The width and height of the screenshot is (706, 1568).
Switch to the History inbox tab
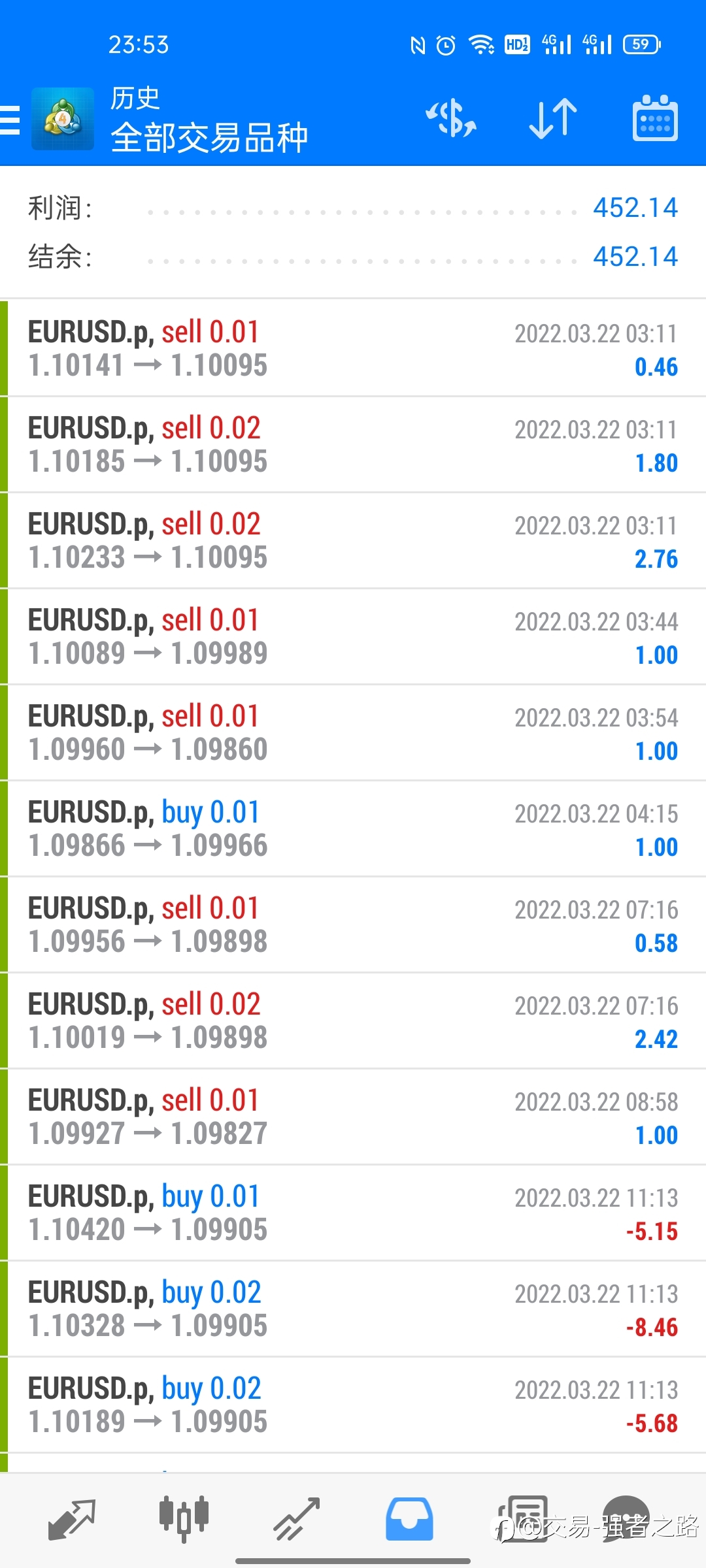409,1520
